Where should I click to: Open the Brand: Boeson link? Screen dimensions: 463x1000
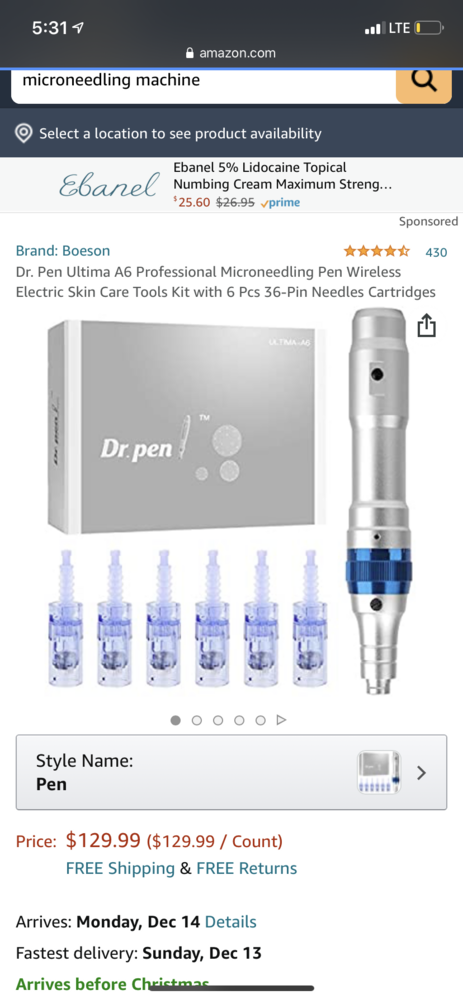(62, 251)
